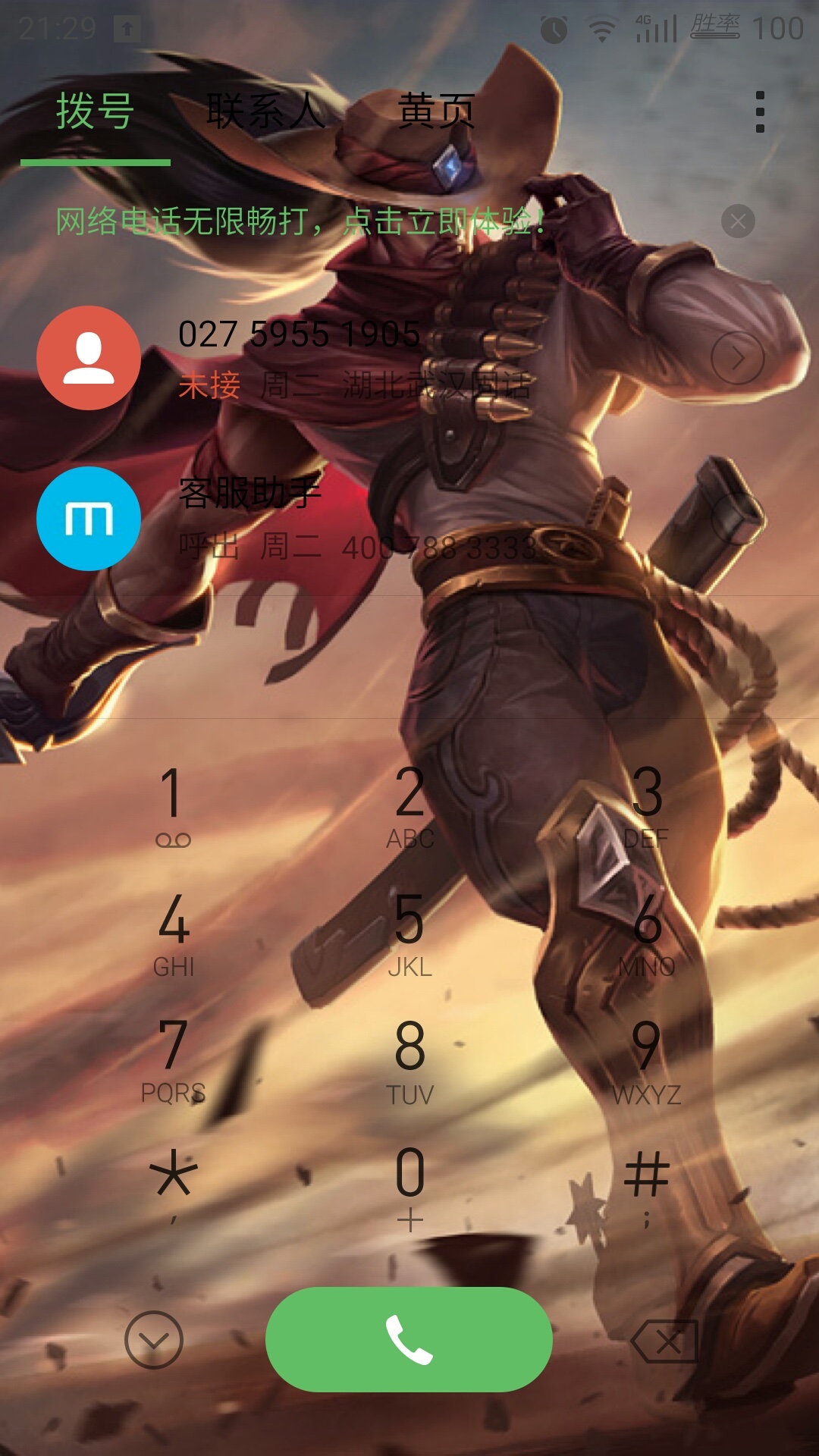Viewport: 819px width, 1456px height.
Task: Open the three-dot overflow menu
Action: click(x=760, y=112)
